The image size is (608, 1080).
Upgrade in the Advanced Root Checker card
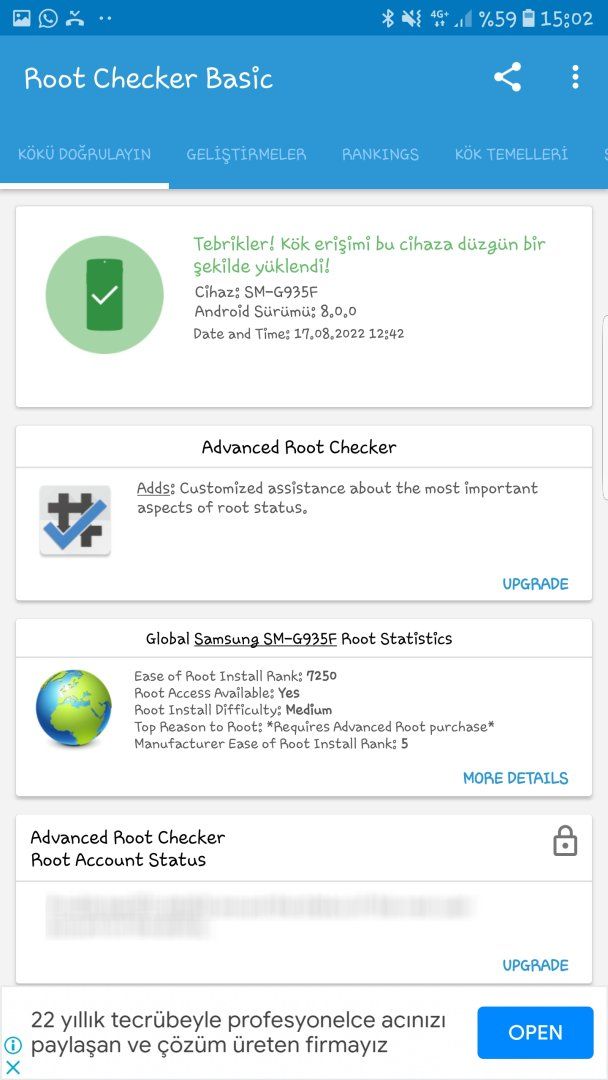[535, 584]
